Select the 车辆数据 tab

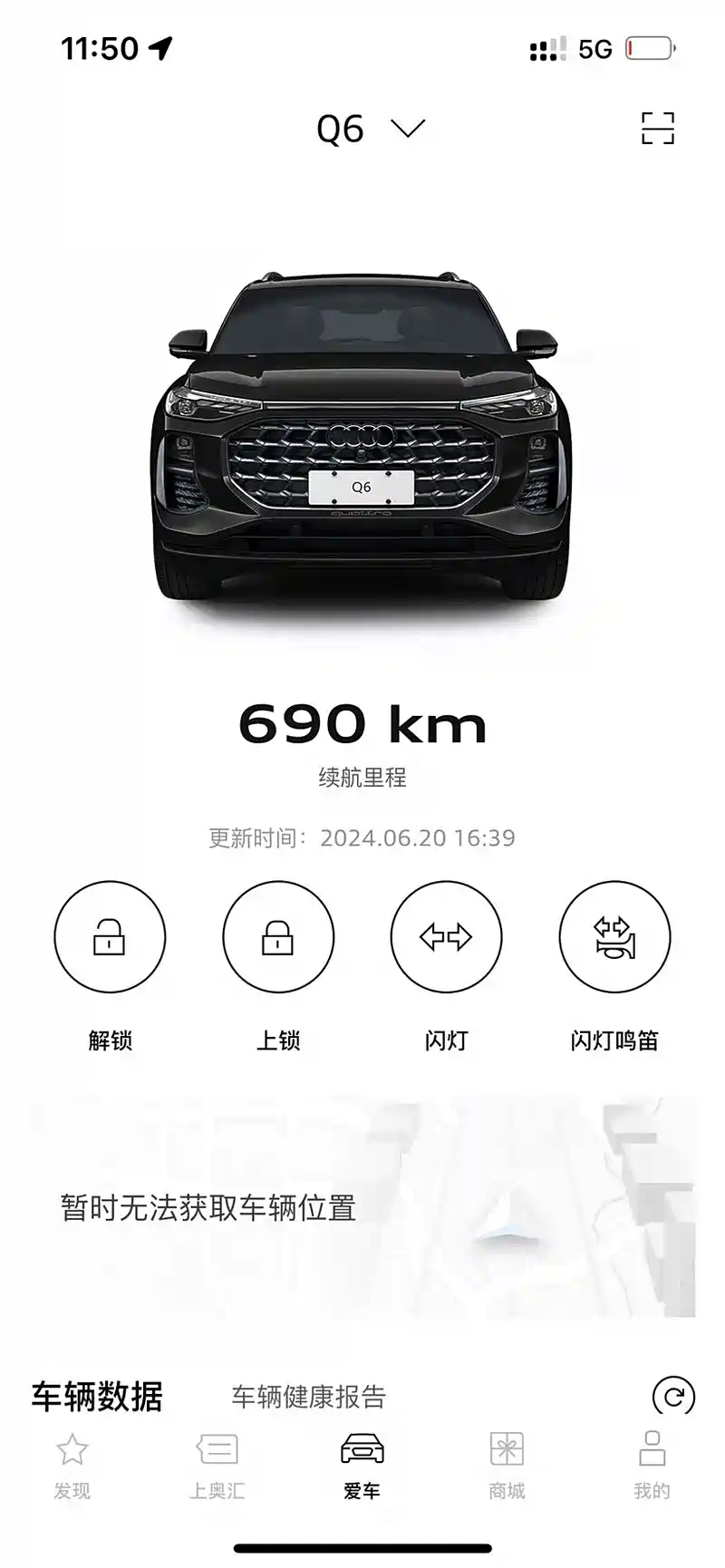(x=97, y=1397)
